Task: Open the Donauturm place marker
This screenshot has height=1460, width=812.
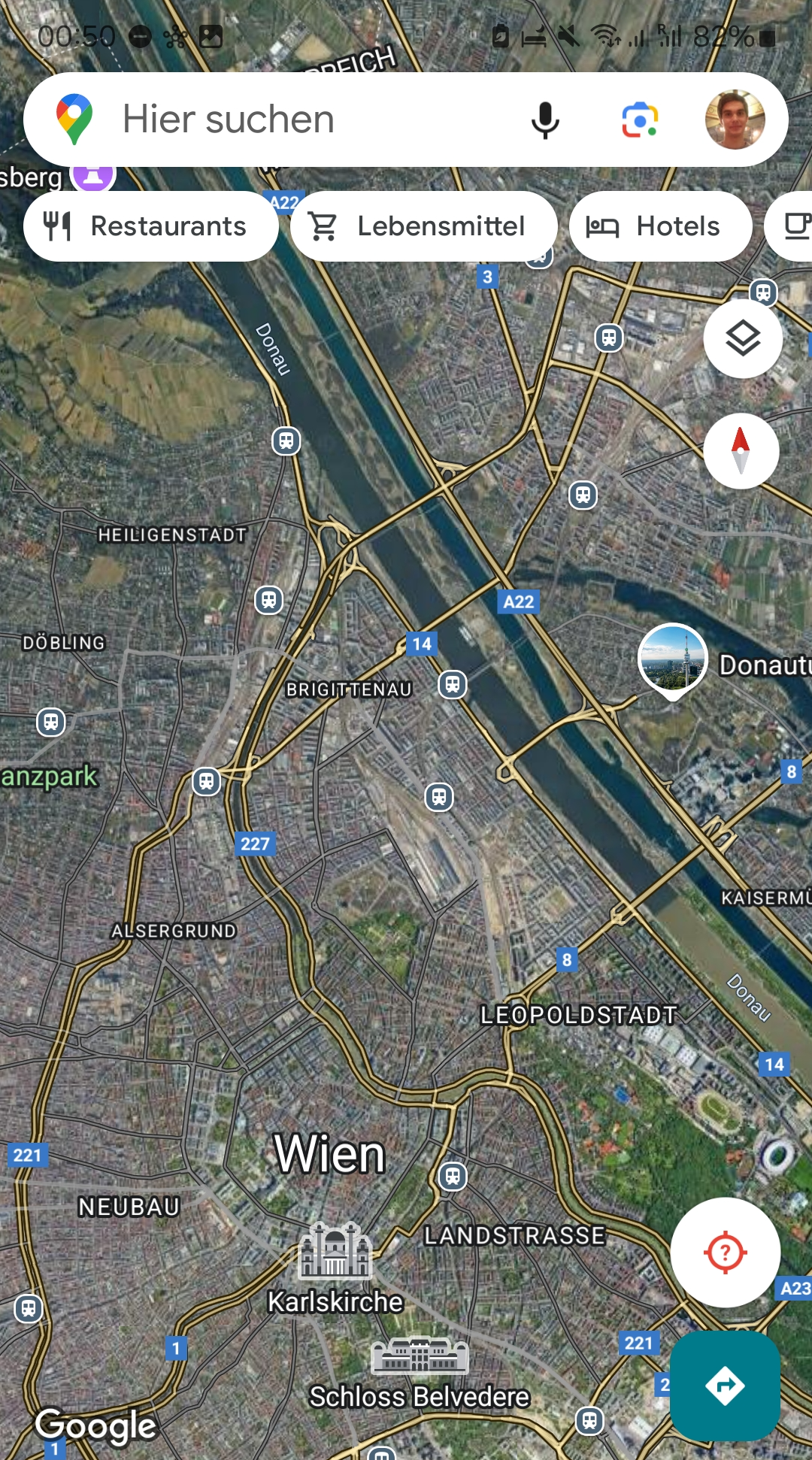Action: (x=672, y=659)
